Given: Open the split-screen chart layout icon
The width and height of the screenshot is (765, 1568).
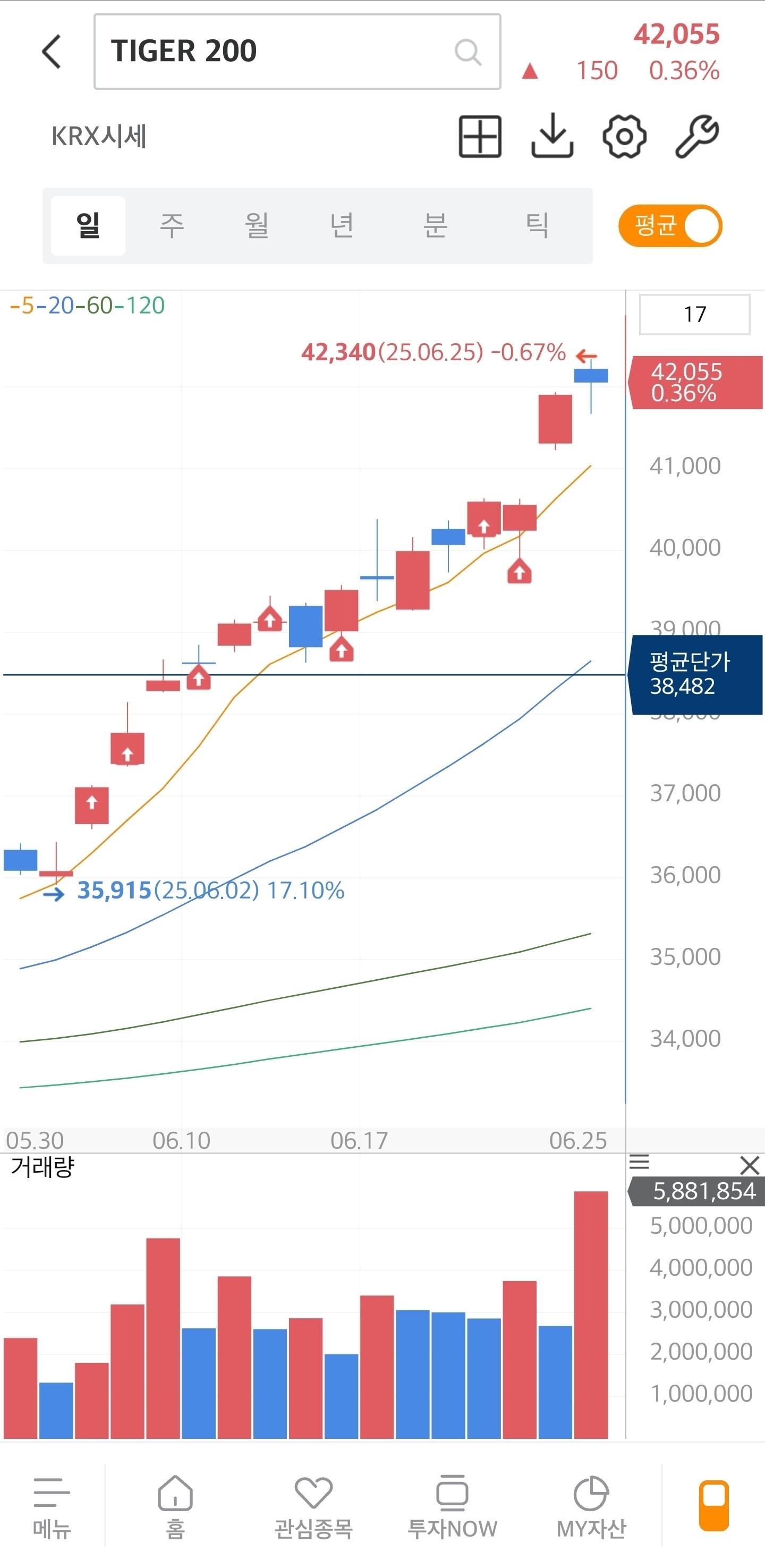Looking at the screenshot, I should click(x=480, y=137).
